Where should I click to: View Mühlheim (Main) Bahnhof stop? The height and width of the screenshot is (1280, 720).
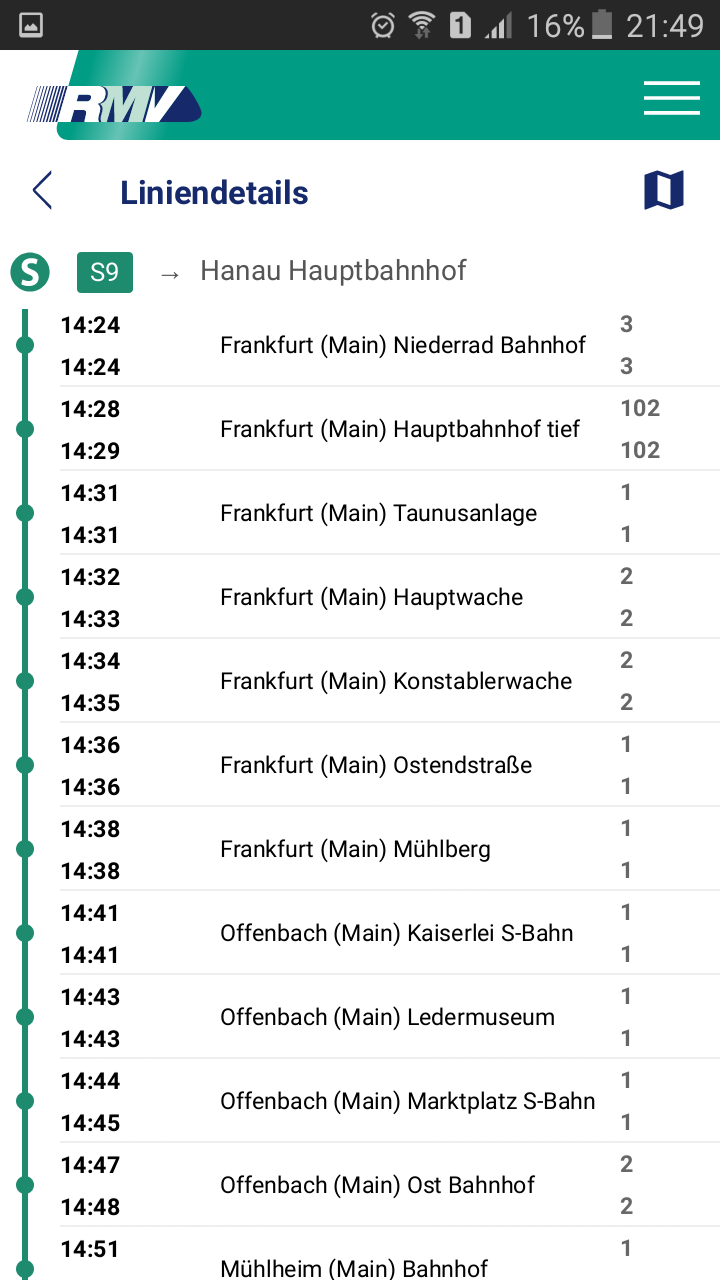click(x=354, y=1266)
